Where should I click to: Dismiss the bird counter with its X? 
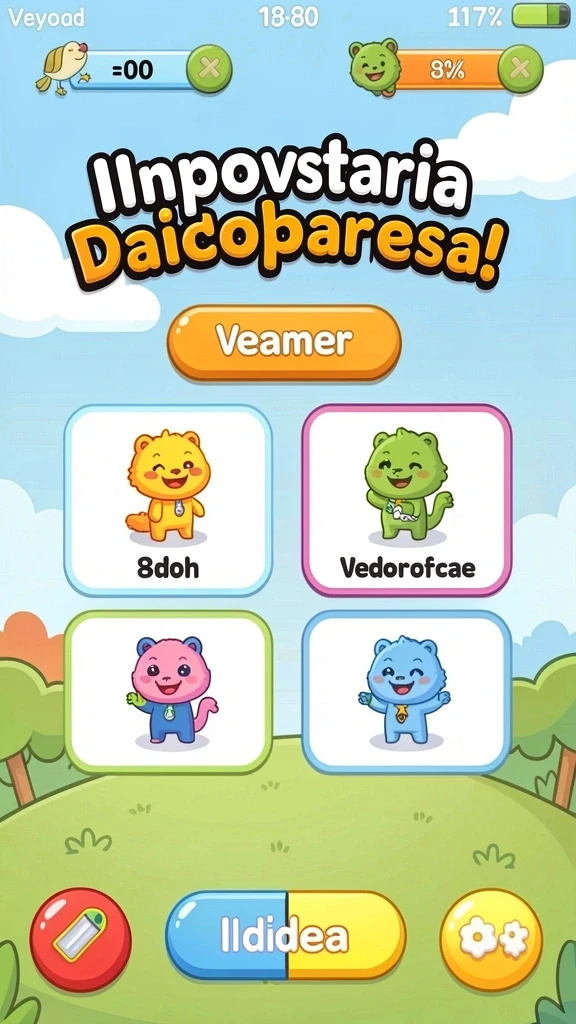pos(209,68)
